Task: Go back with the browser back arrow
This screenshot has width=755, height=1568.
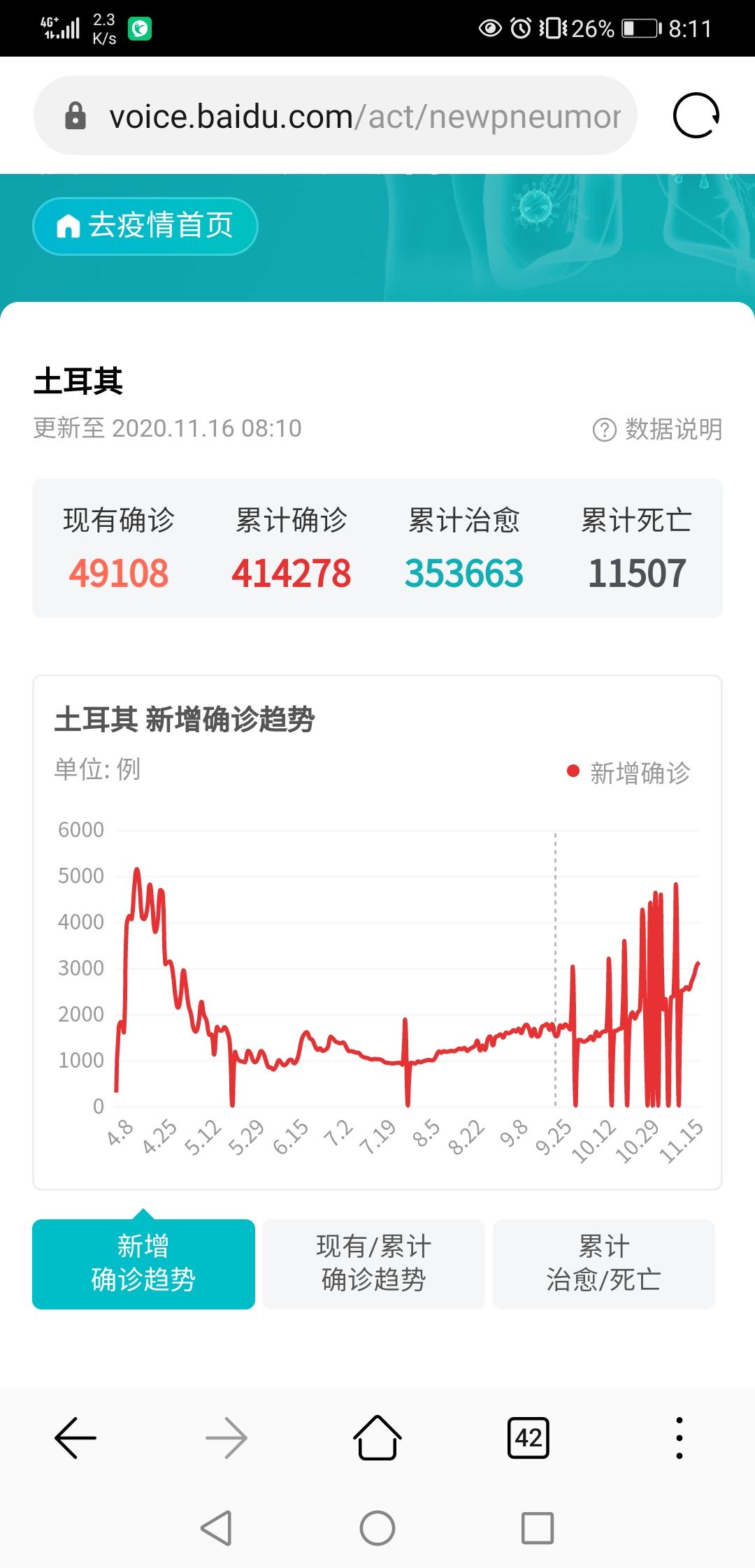Action: (x=75, y=1438)
